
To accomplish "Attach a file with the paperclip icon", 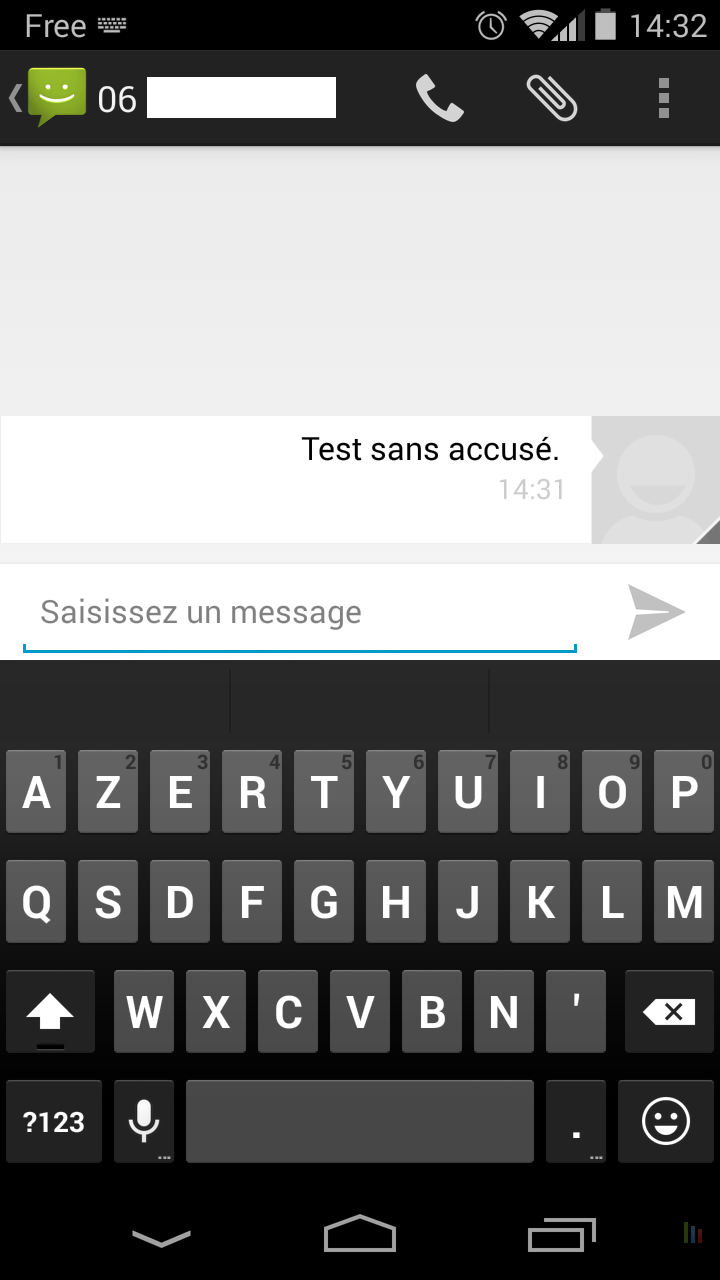I will 552,98.
